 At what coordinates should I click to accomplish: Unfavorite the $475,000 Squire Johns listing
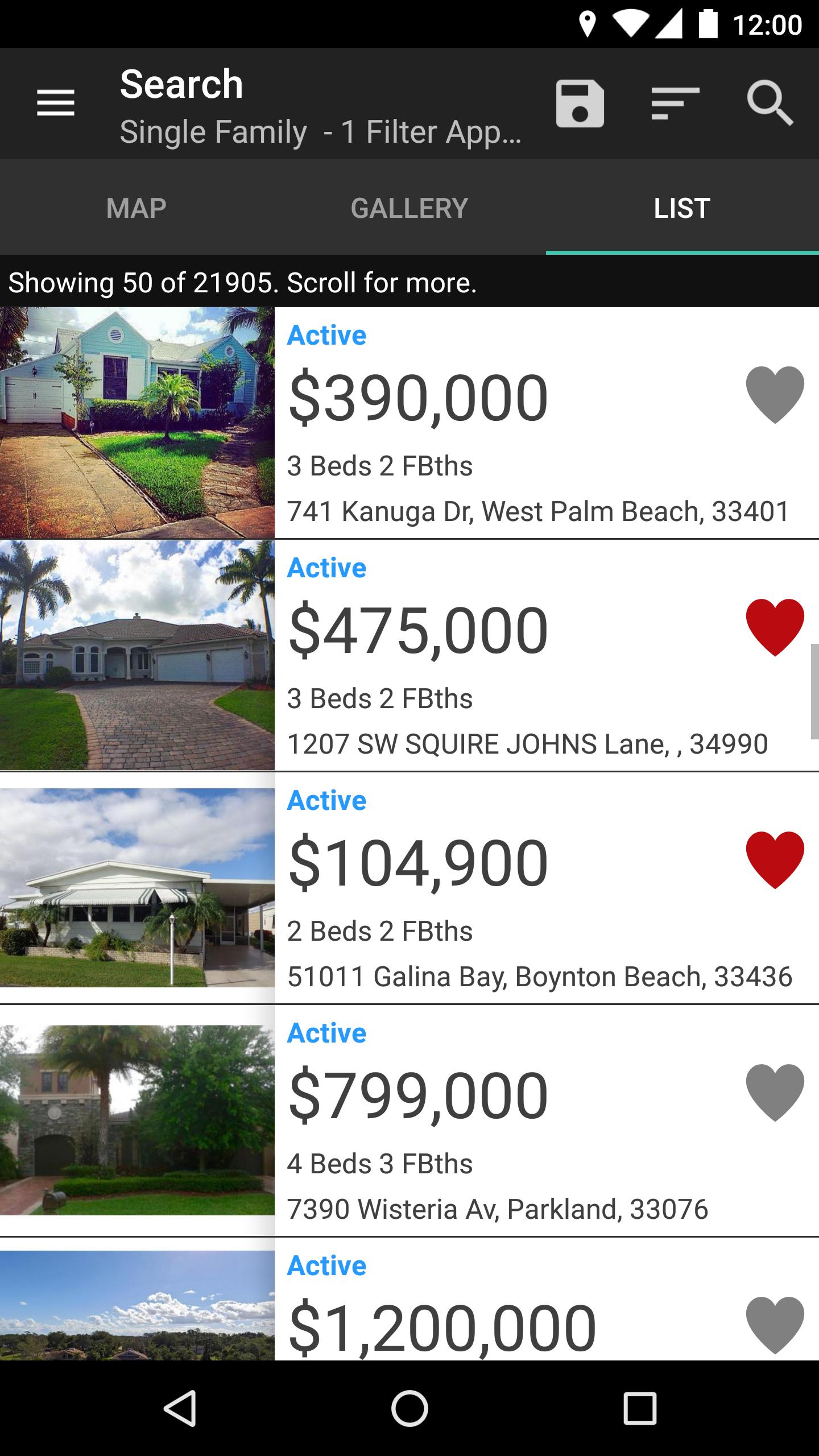[775, 628]
